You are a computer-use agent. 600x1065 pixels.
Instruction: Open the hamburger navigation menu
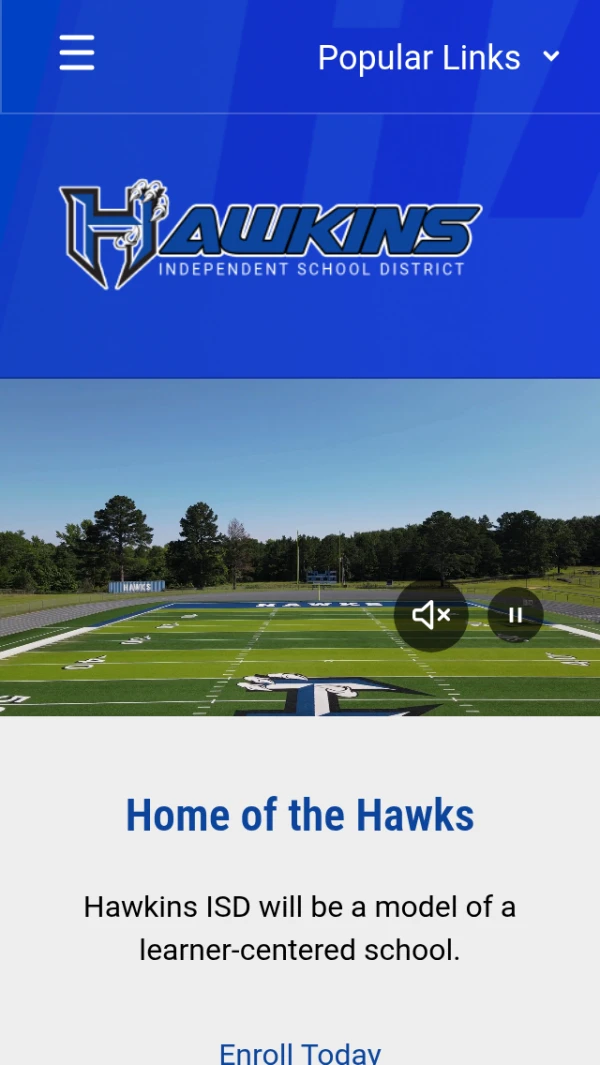(77, 53)
